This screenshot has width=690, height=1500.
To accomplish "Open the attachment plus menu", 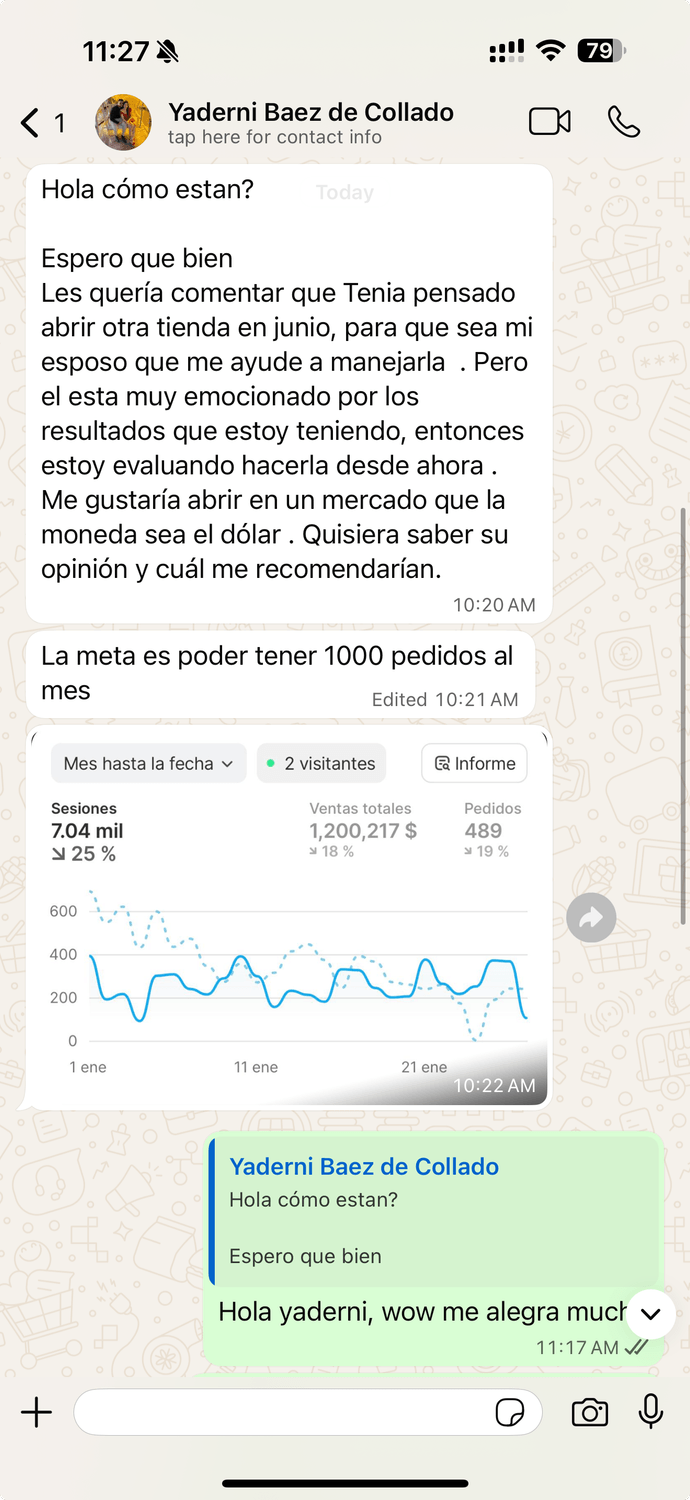I will pos(37,1413).
